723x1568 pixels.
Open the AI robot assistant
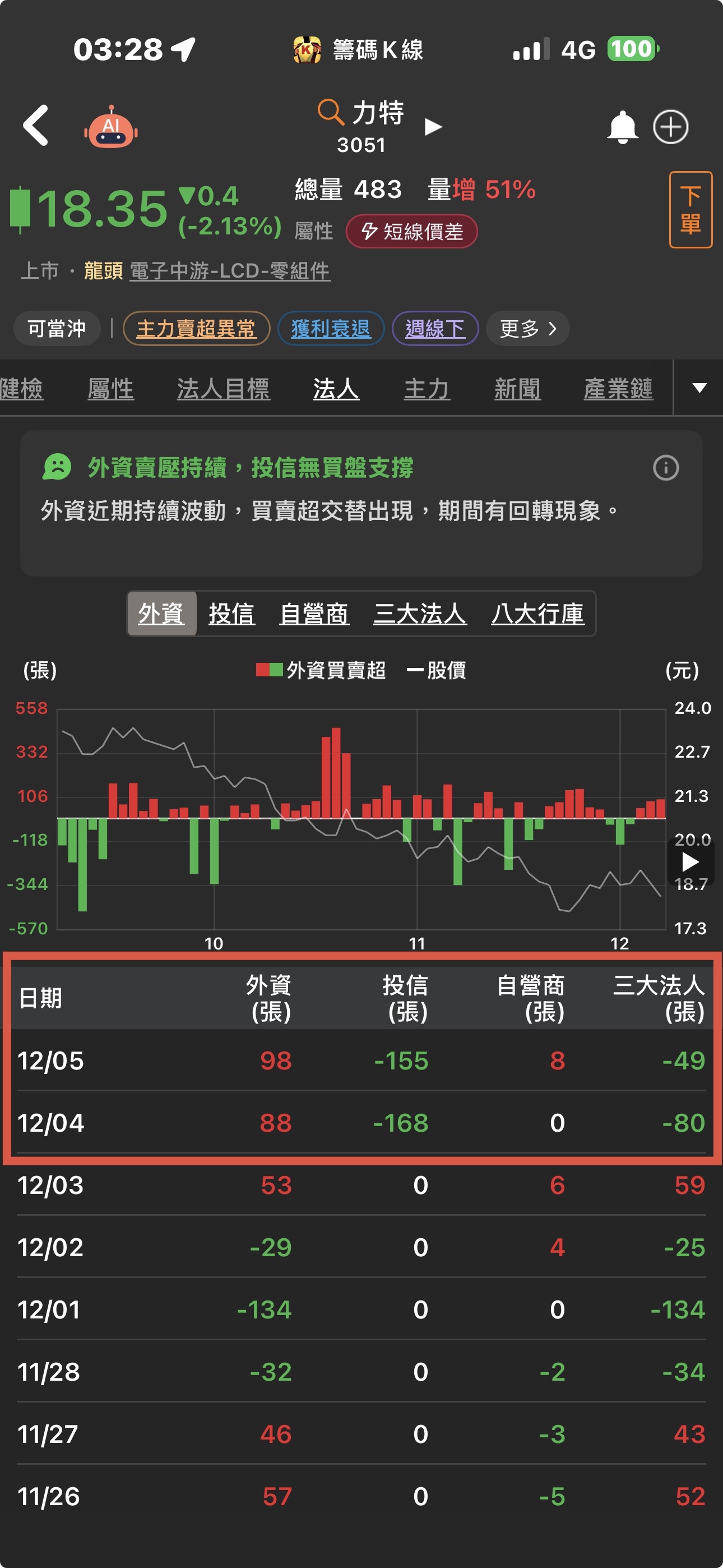click(111, 127)
